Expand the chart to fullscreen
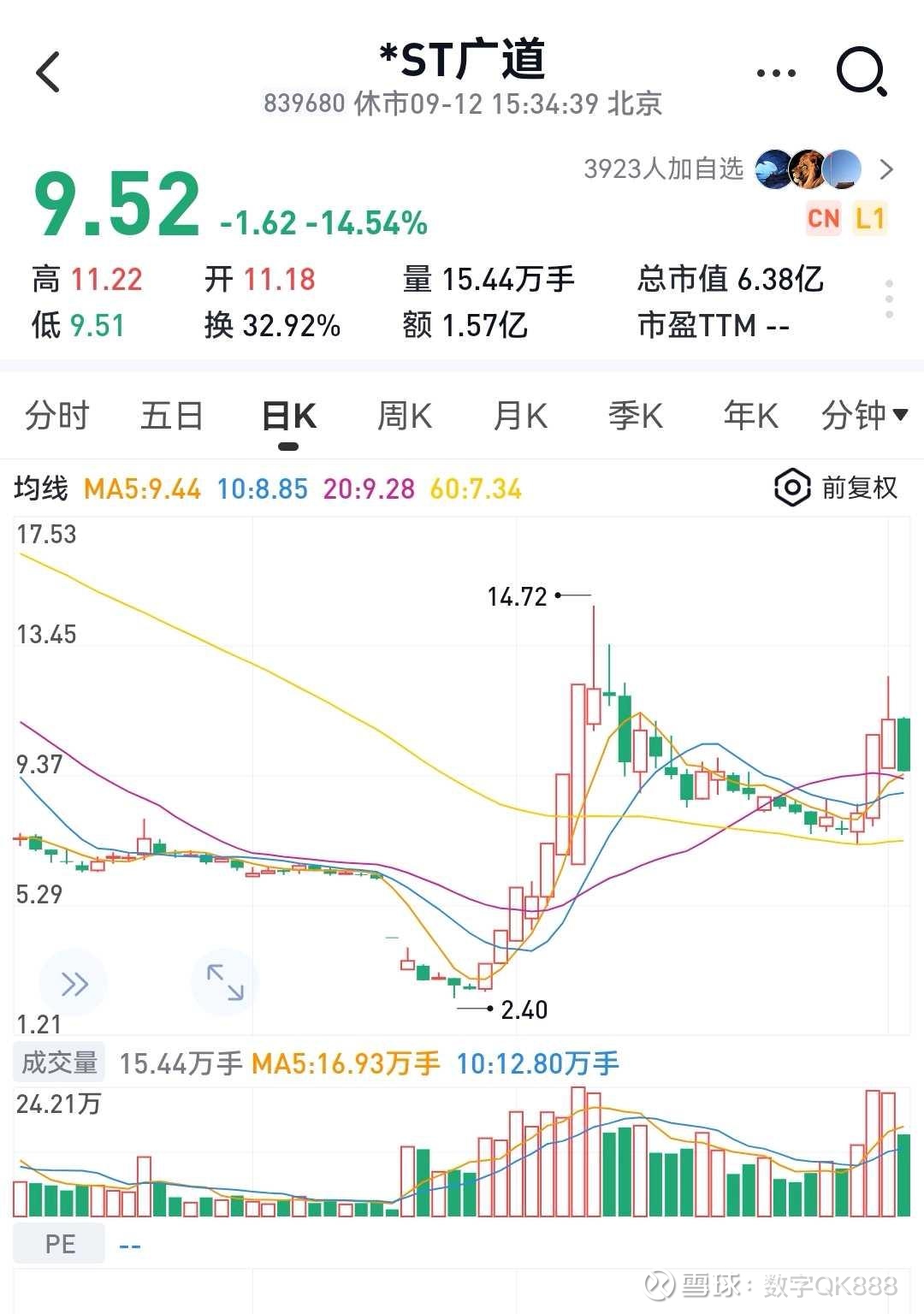The height and width of the screenshot is (1314, 924). pos(225,982)
